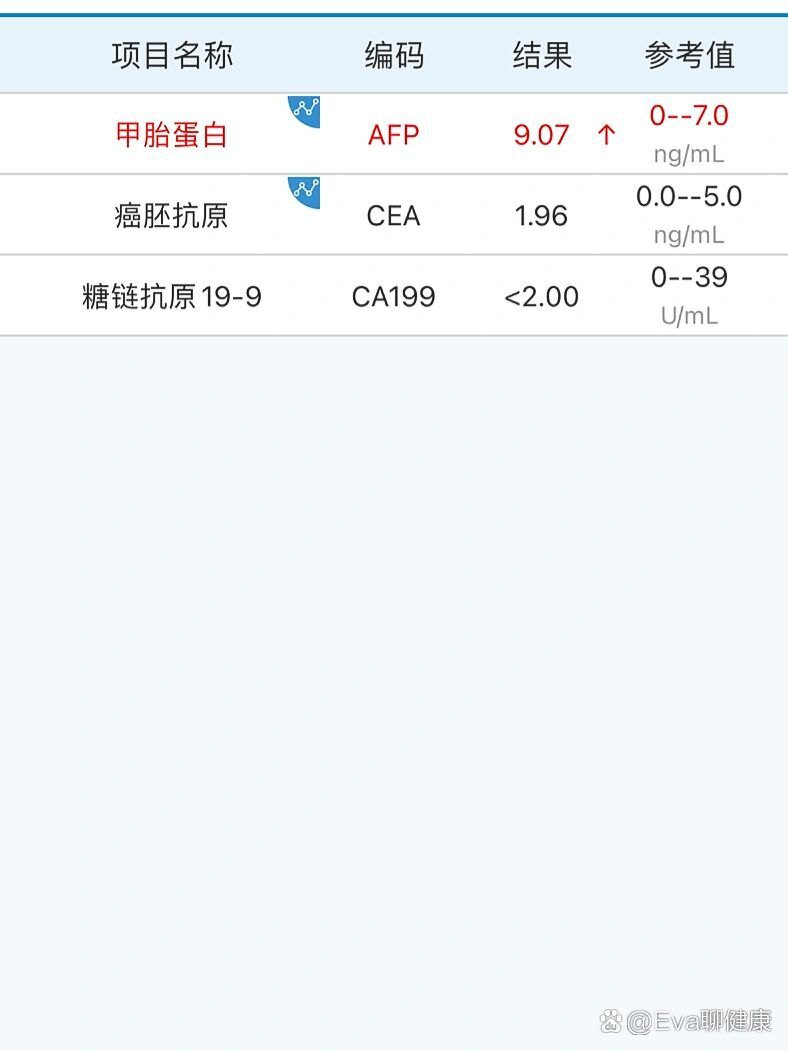Expand the CA199 reference range details
Viewport: 788px width, 1051px height.
tap(690, 295)
